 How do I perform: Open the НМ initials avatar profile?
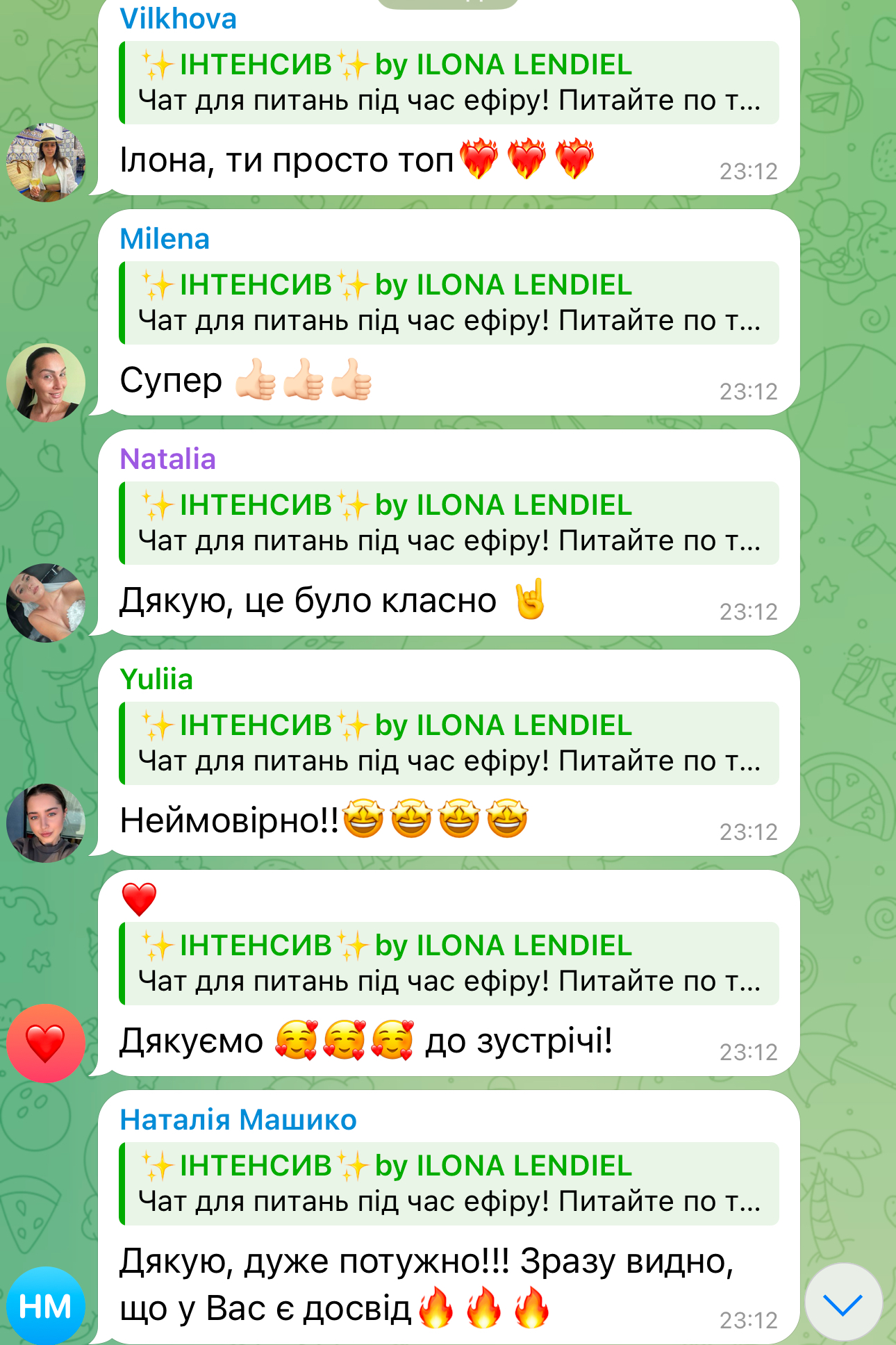point(46,1305)
